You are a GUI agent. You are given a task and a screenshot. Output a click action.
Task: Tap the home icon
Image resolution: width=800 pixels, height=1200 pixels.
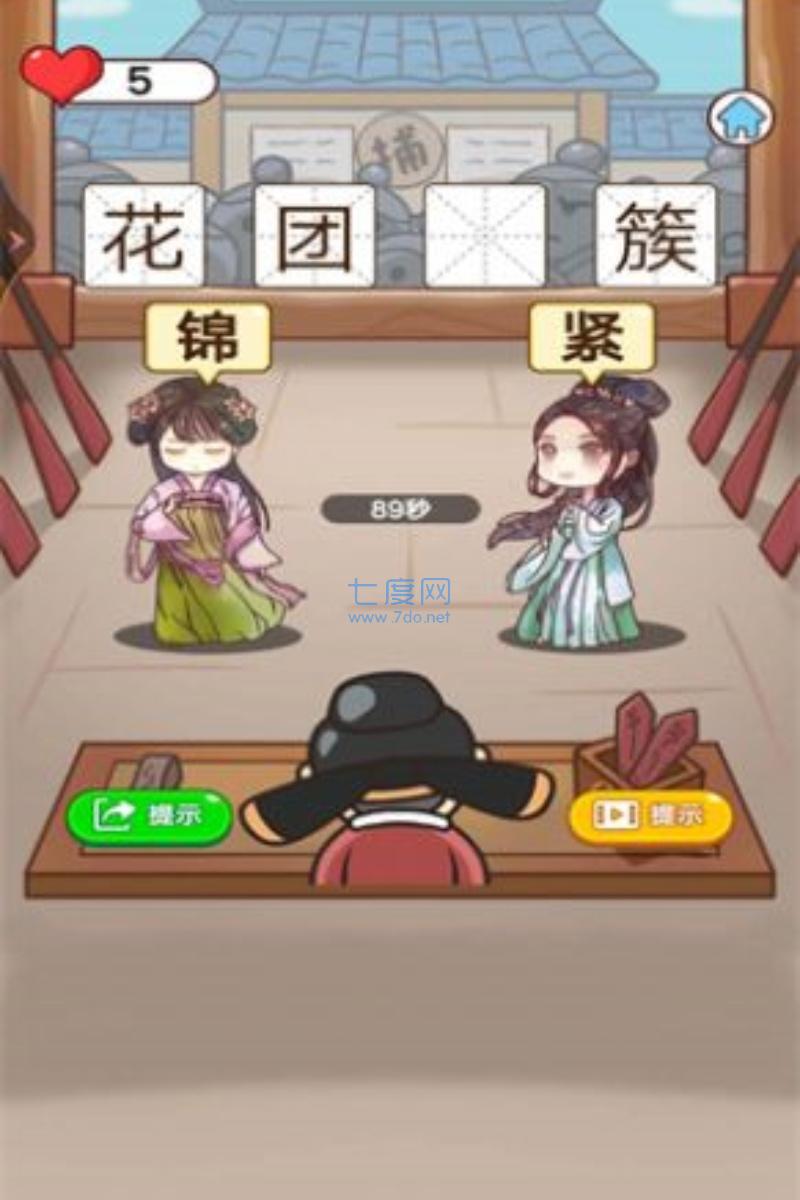coord(741,119)
